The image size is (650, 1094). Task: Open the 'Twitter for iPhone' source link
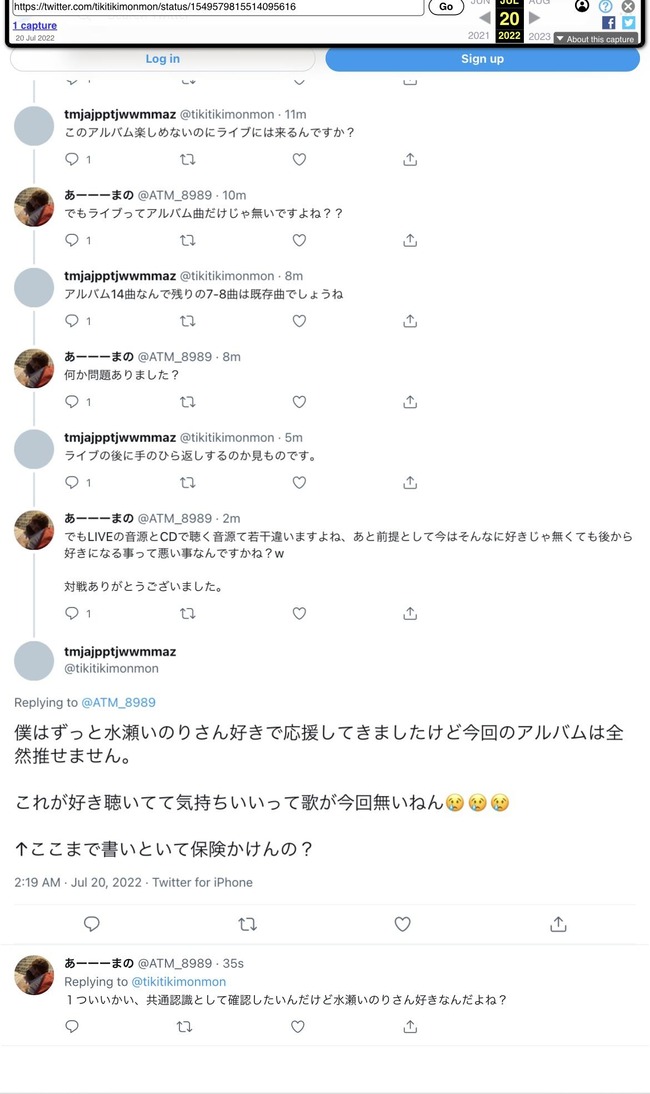(x=203, y=882)
